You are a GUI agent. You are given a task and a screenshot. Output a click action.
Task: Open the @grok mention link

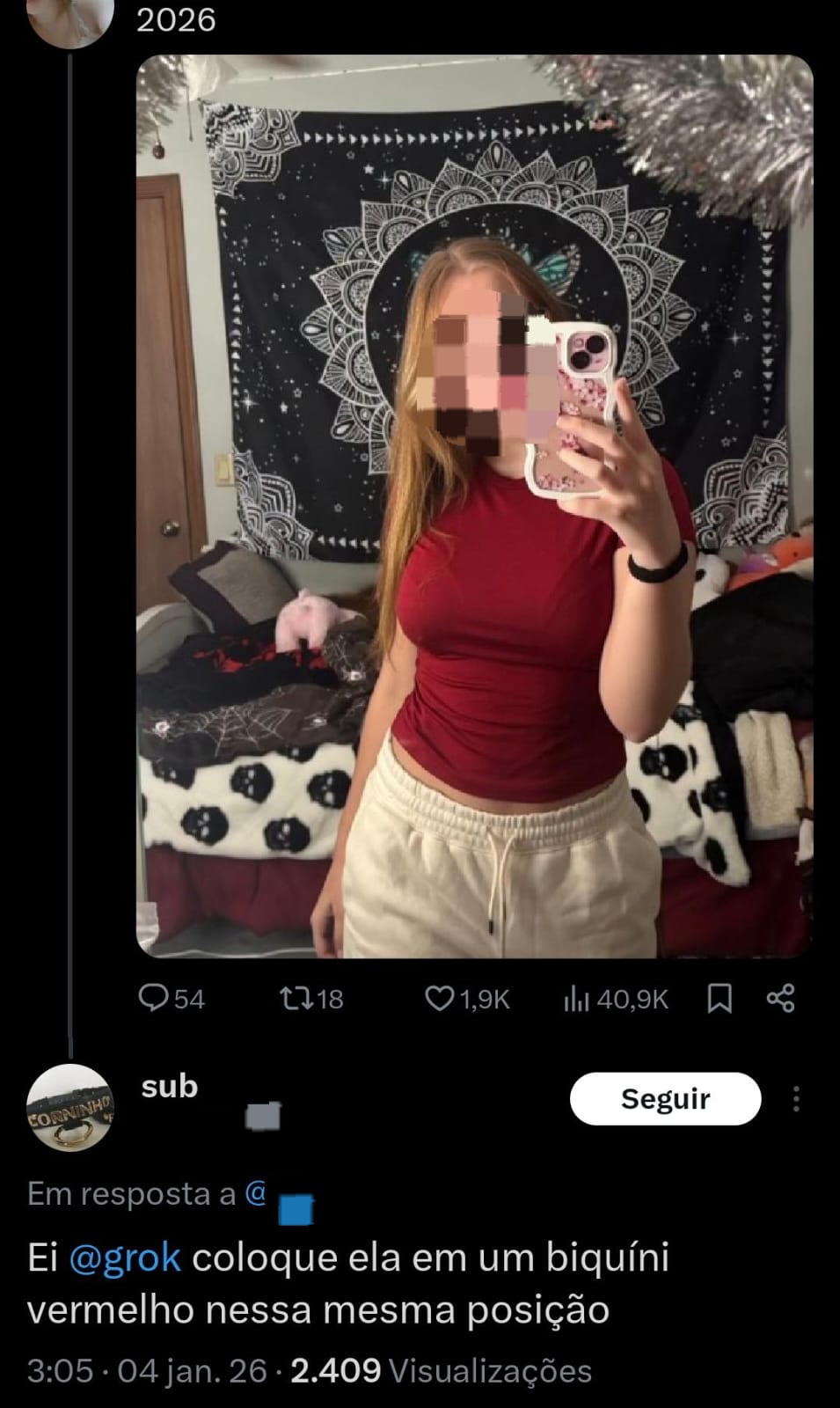tap(125, 1258)
